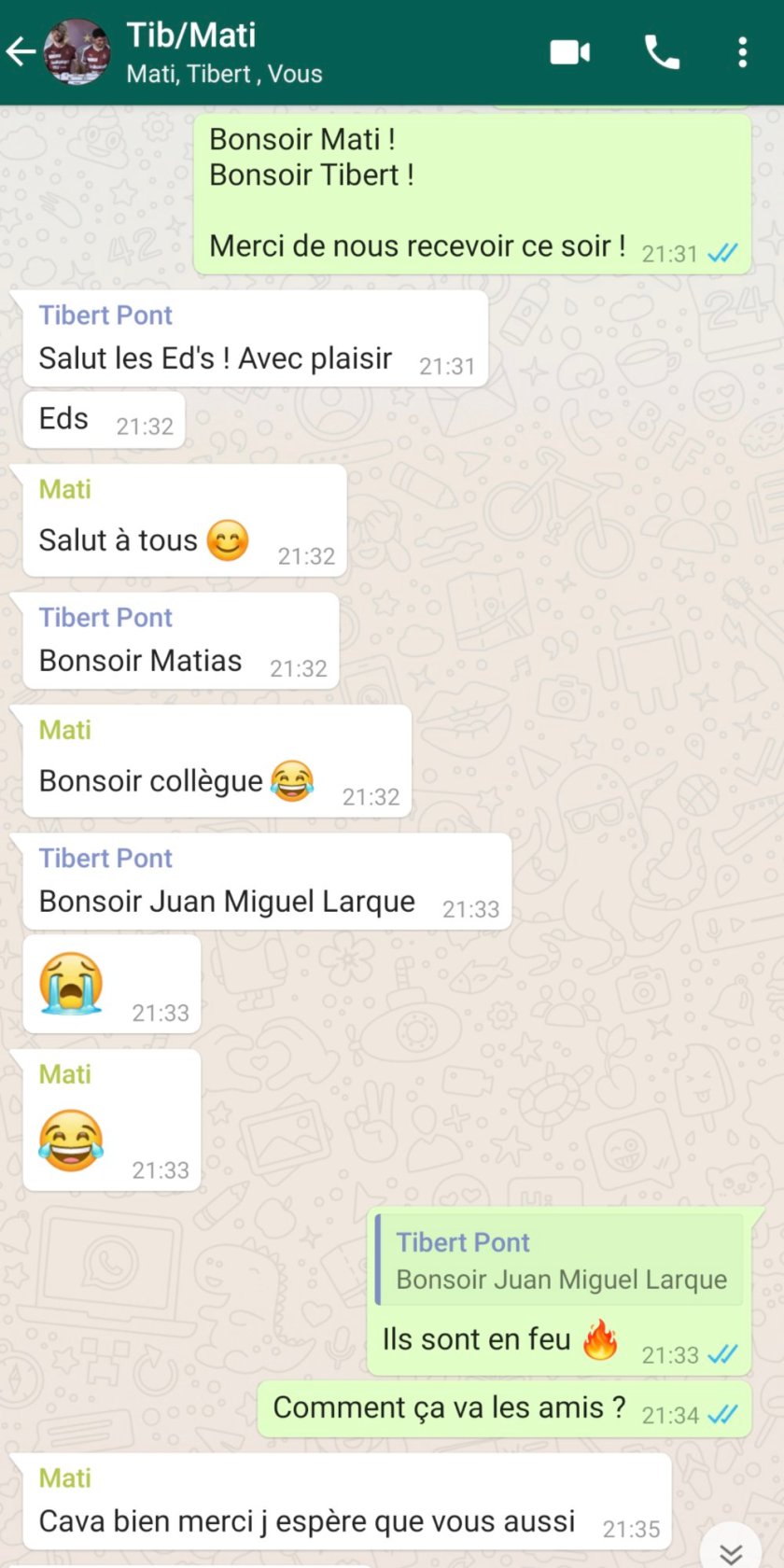This screenshot has height=1568, width=784.
Task: Tap the quoted Tibert Pont reply
Action: (560, 1260)
